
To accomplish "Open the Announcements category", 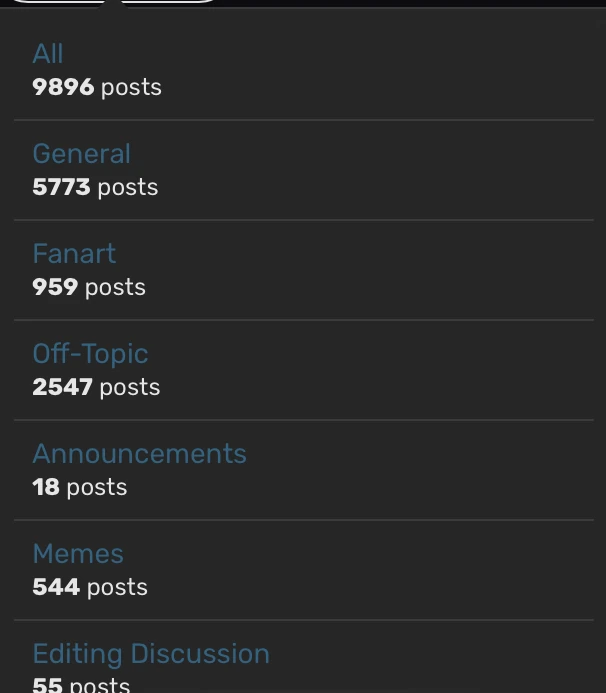I will (x=139, y=454).
